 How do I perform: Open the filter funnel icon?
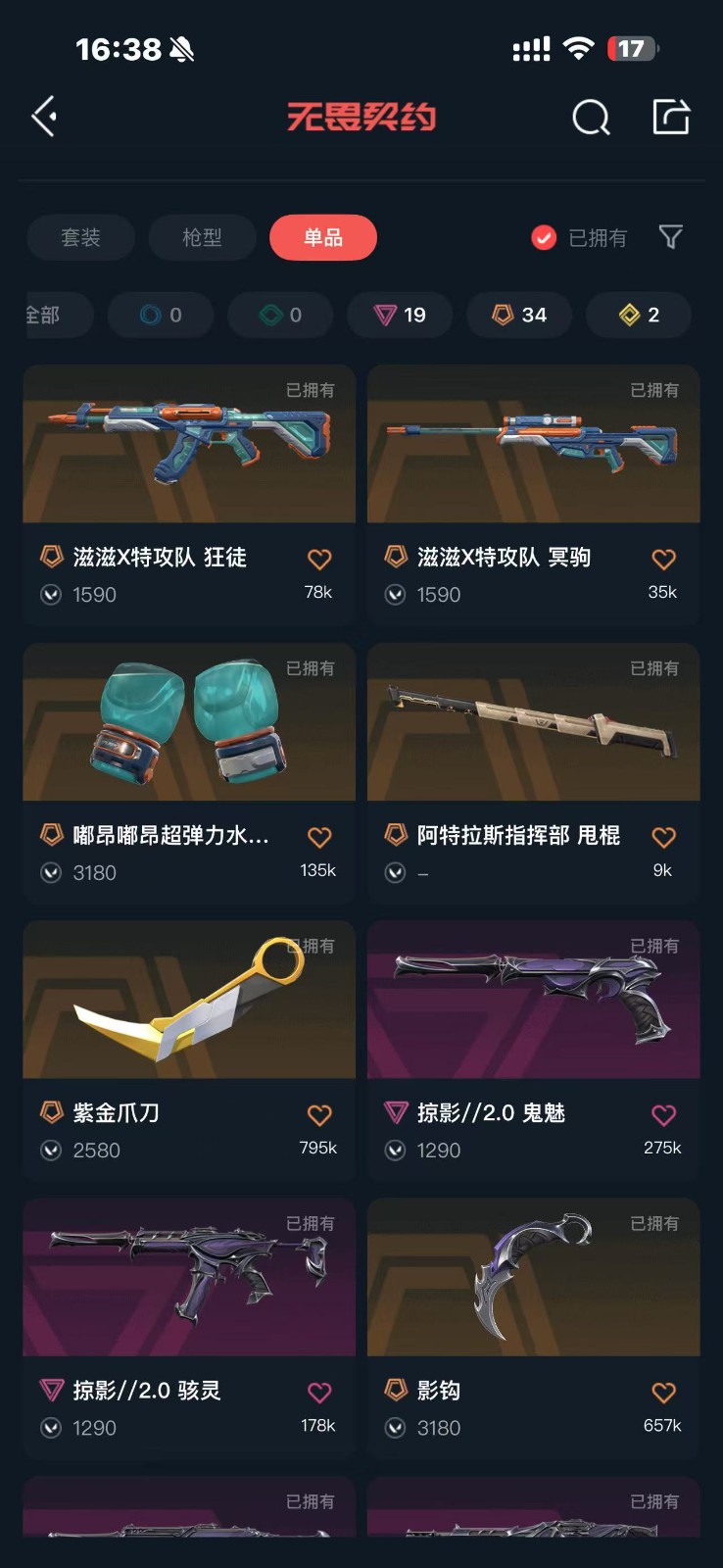(x=671, y=236)
